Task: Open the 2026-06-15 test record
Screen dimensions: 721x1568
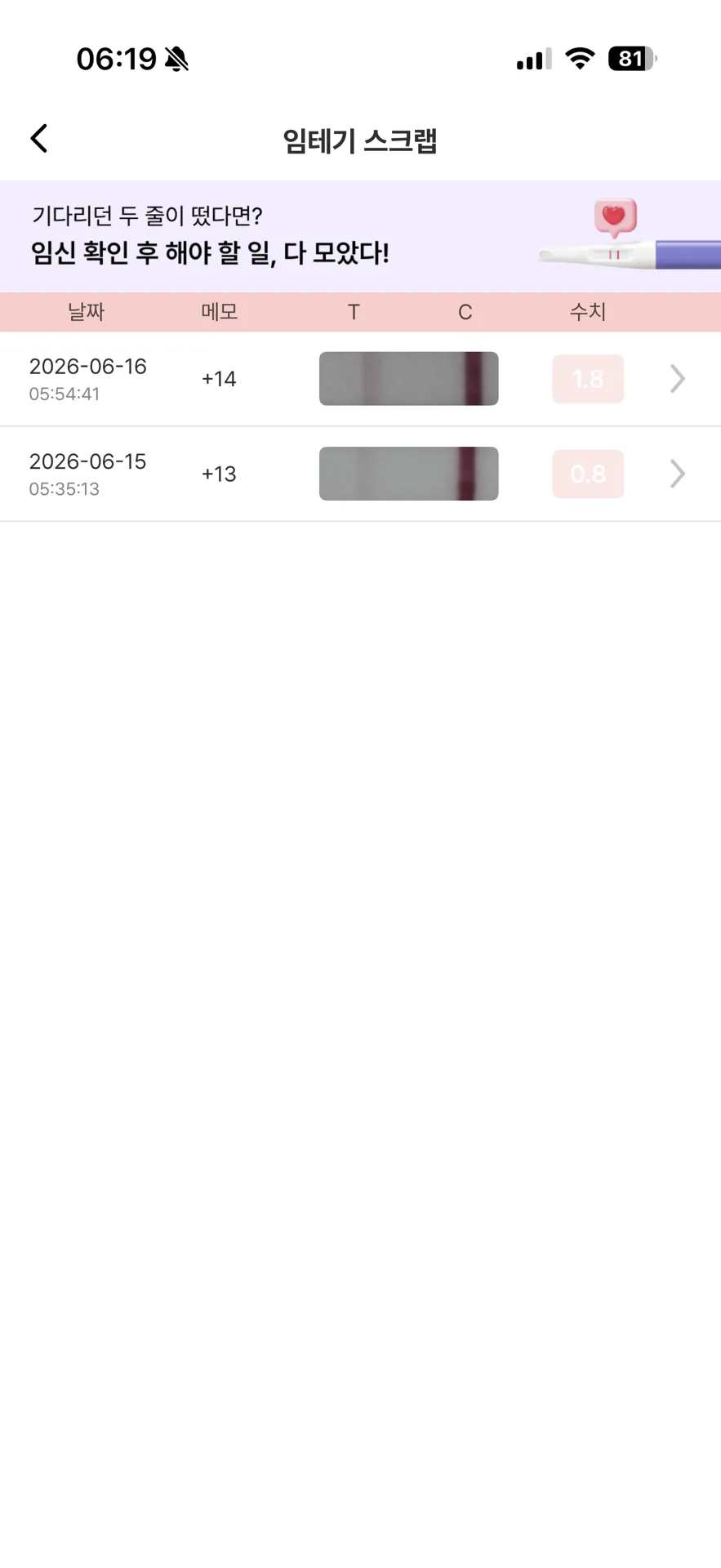Action: click(x=360, y=474)
